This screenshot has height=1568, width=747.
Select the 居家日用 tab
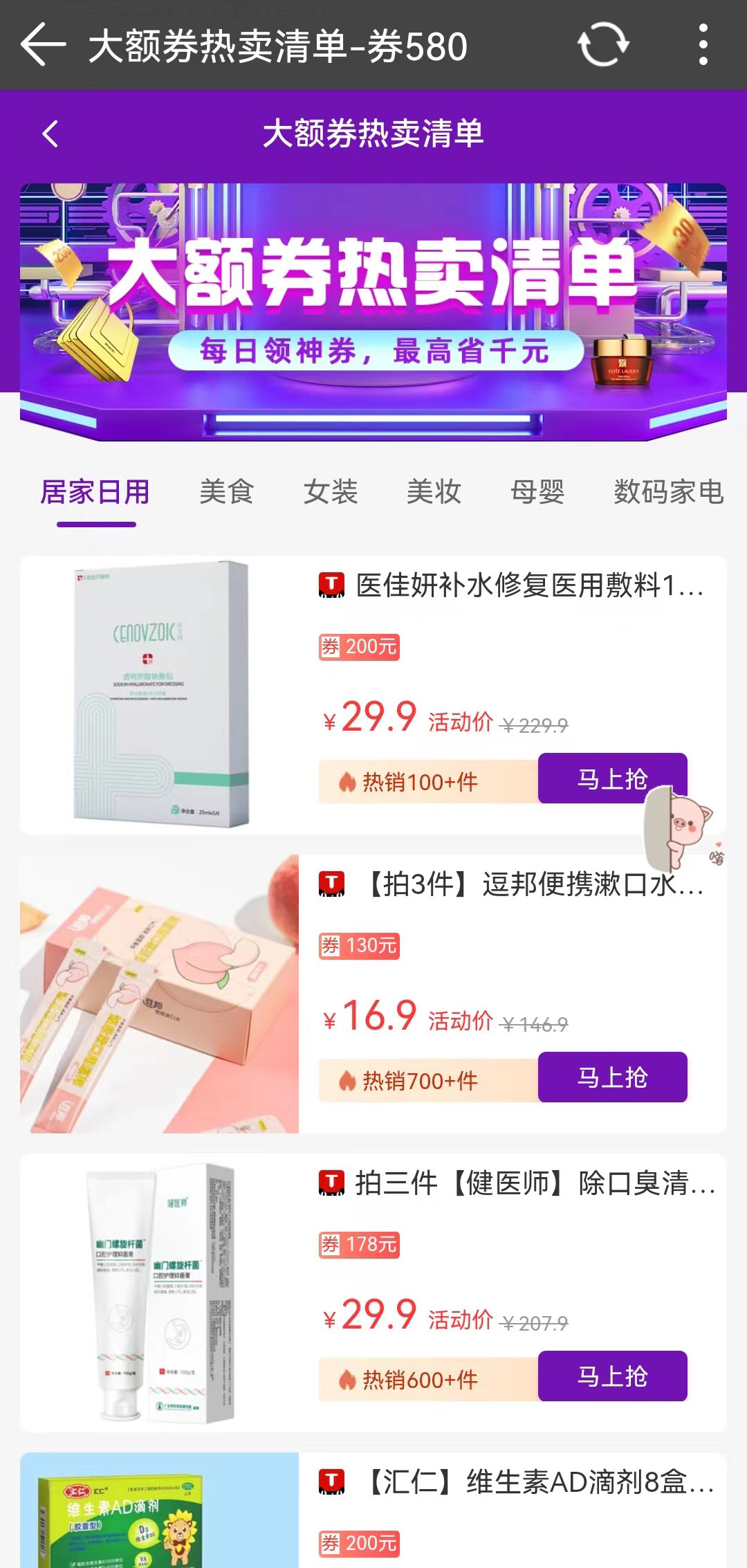pyautogui.click(x=95, y=493)
